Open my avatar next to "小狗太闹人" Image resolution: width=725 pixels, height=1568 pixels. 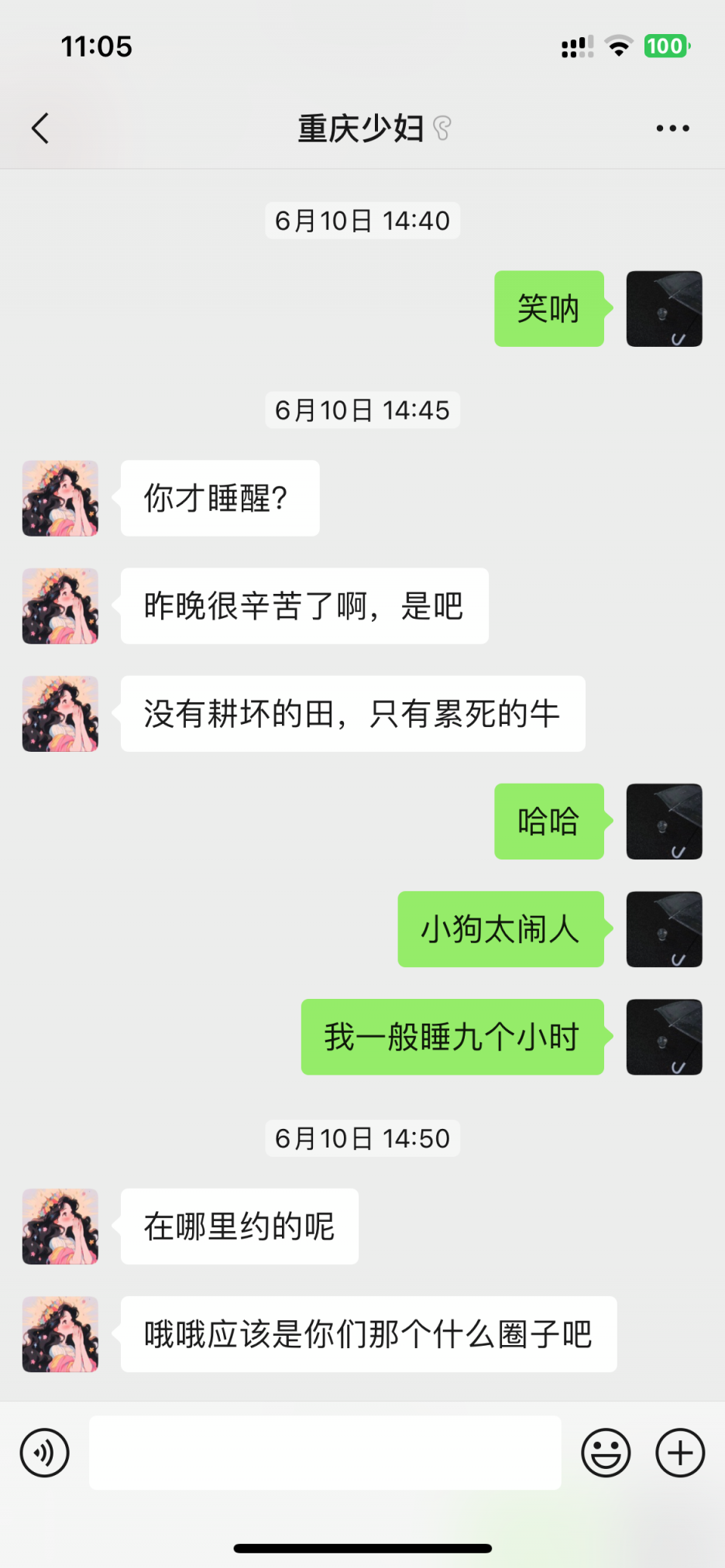tap(664, 929)
